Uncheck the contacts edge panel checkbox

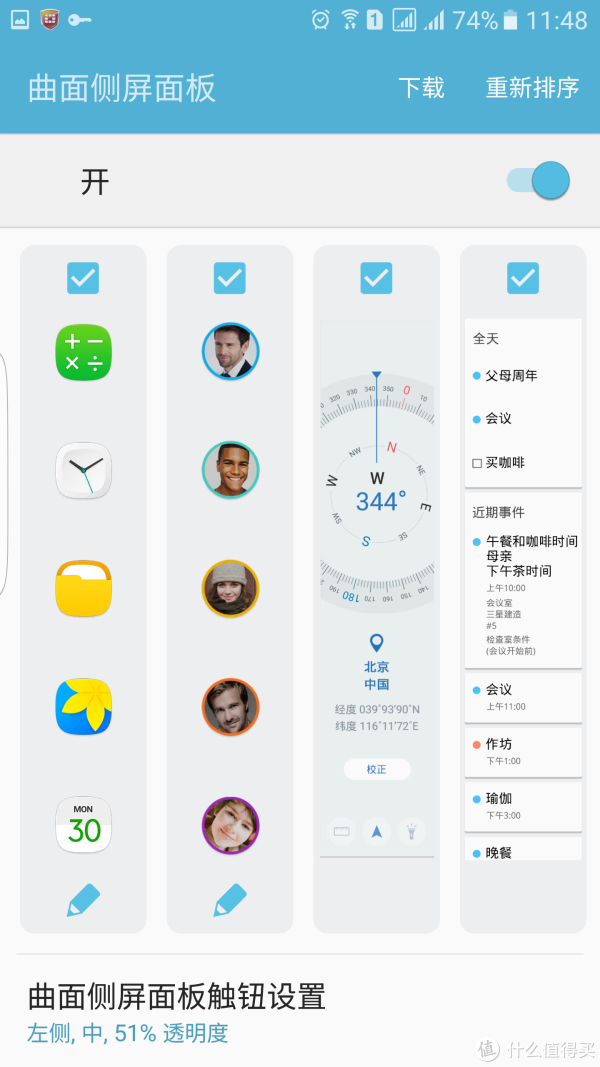[x=230, y=278]
